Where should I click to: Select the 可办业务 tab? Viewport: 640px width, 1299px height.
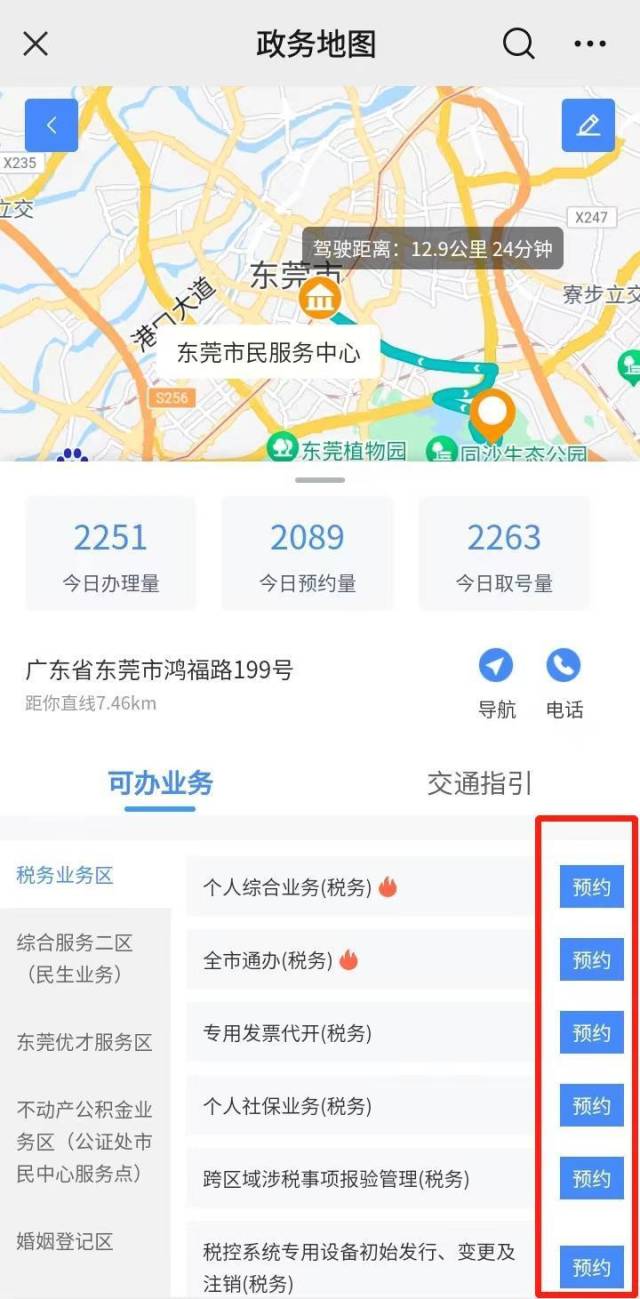pos(160,783)
